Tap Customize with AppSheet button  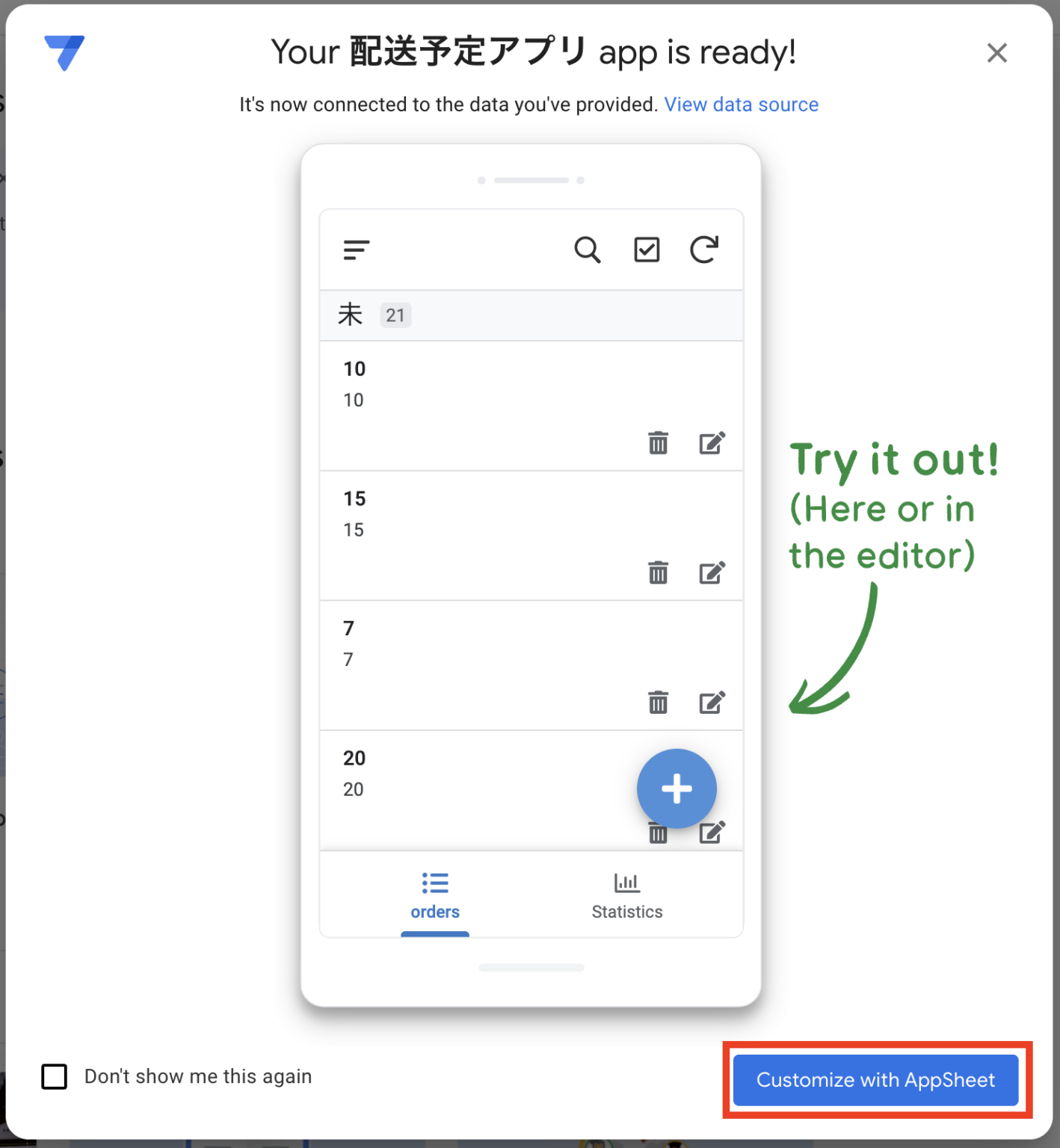(875, 1080)
